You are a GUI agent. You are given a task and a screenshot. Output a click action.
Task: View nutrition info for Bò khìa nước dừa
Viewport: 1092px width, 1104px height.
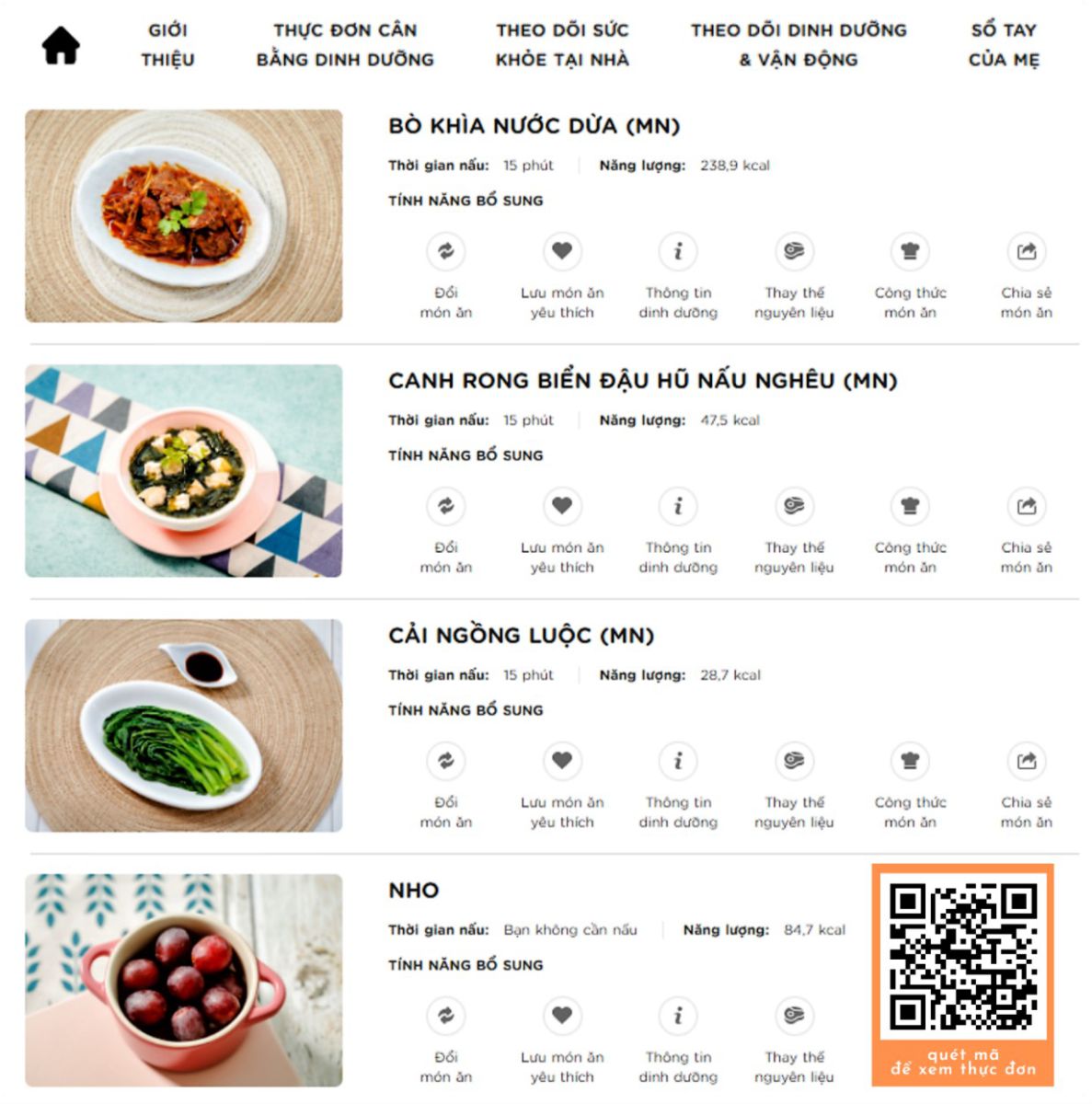[678, 251]
